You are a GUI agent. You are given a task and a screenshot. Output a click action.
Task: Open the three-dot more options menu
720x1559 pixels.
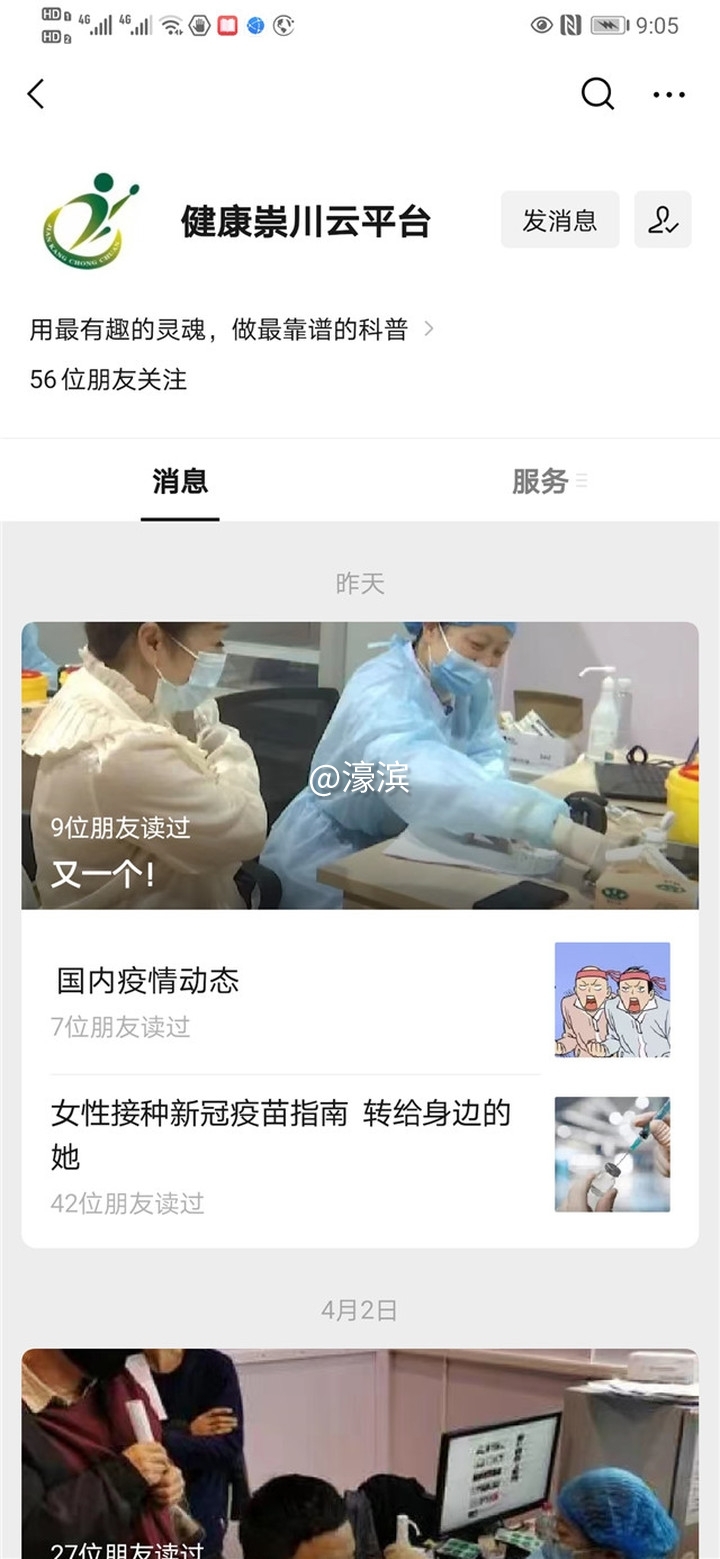point(667,93)
